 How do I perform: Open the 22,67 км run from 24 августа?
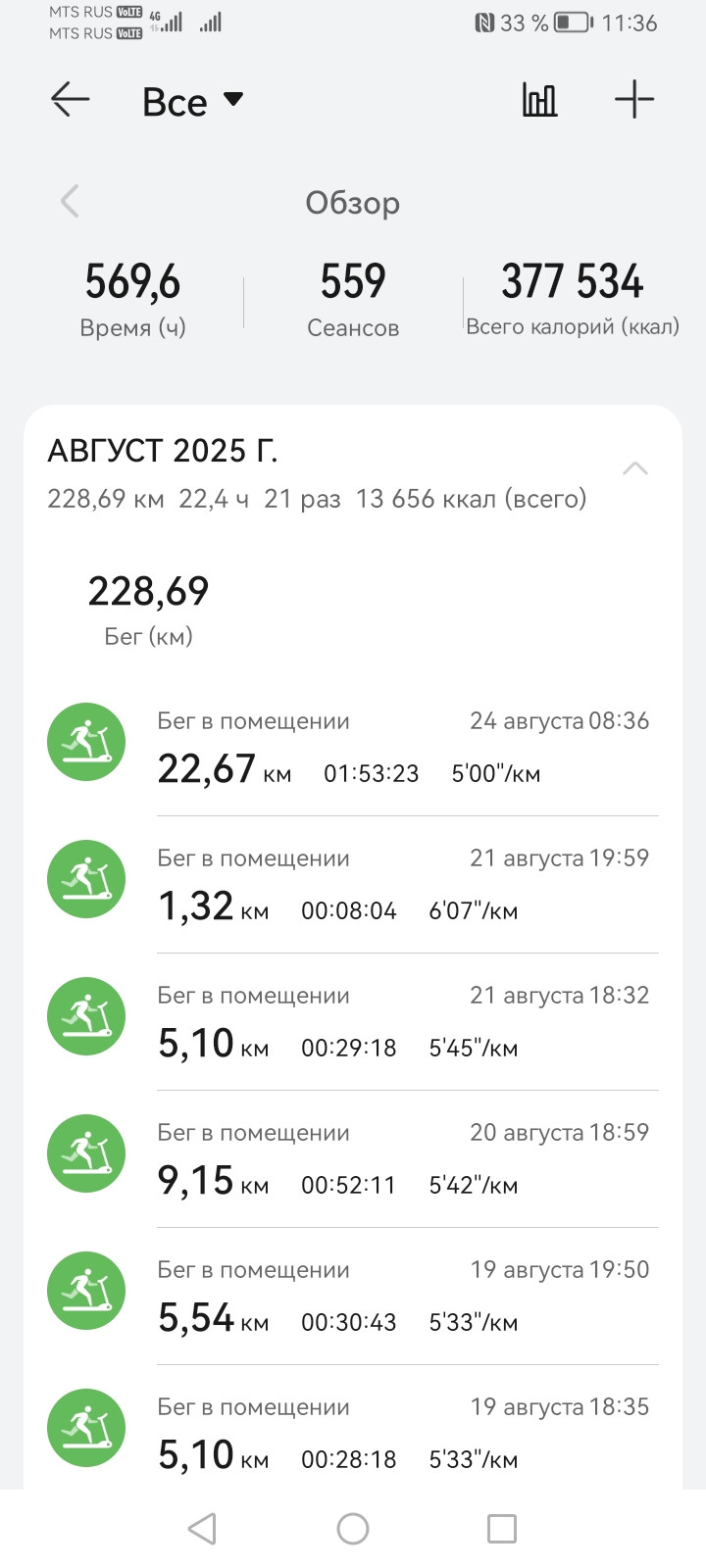point(353,747)
